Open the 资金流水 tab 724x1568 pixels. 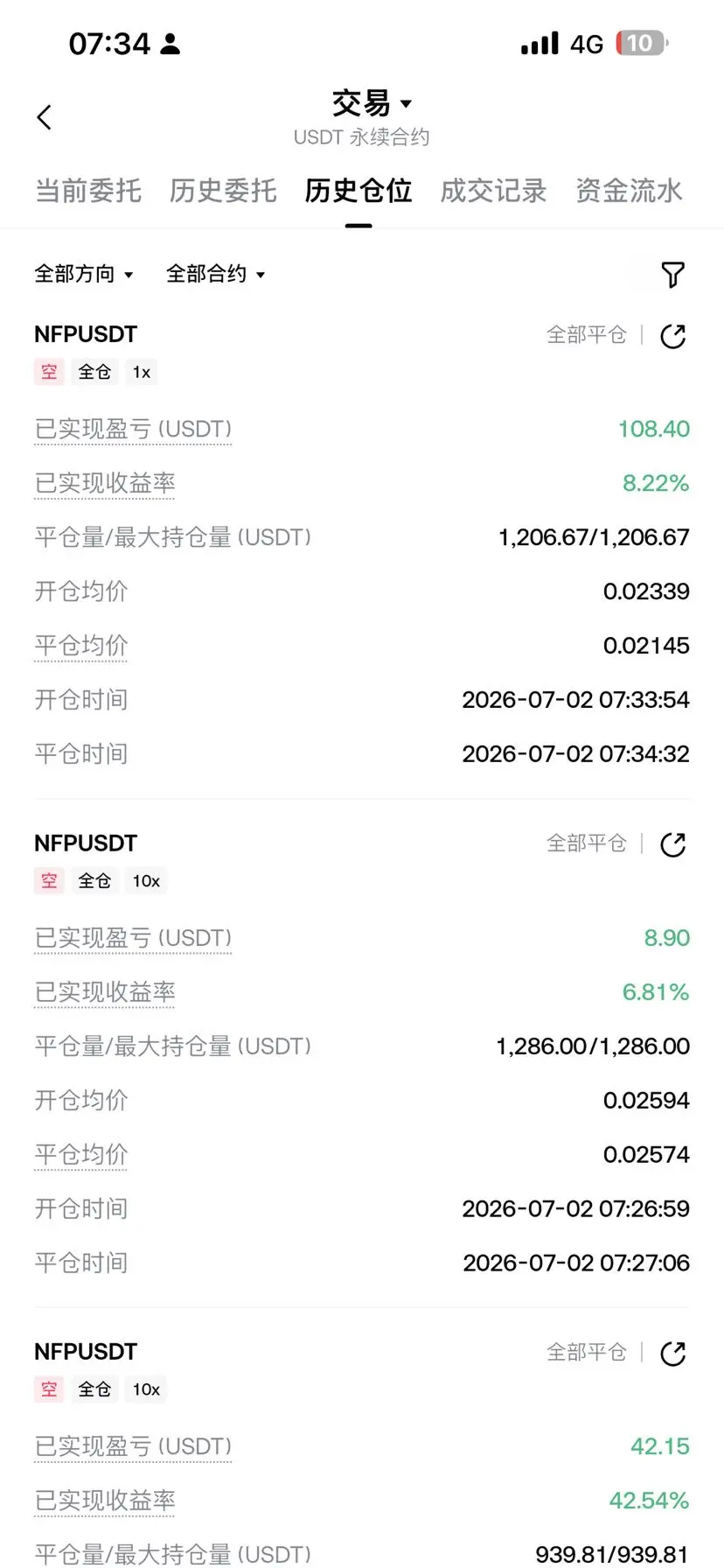click(629, 191)
